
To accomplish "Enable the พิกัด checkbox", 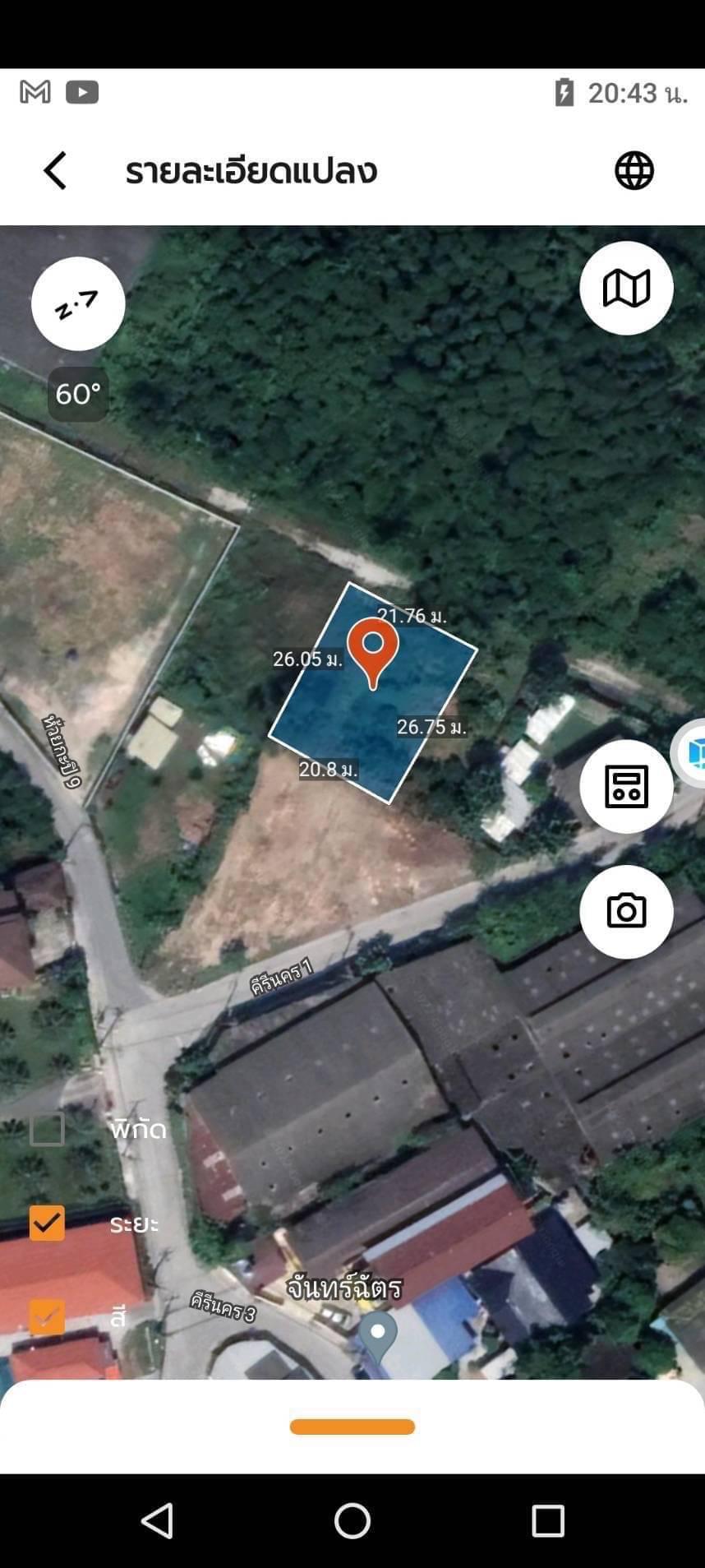I will pos(47,1129).
